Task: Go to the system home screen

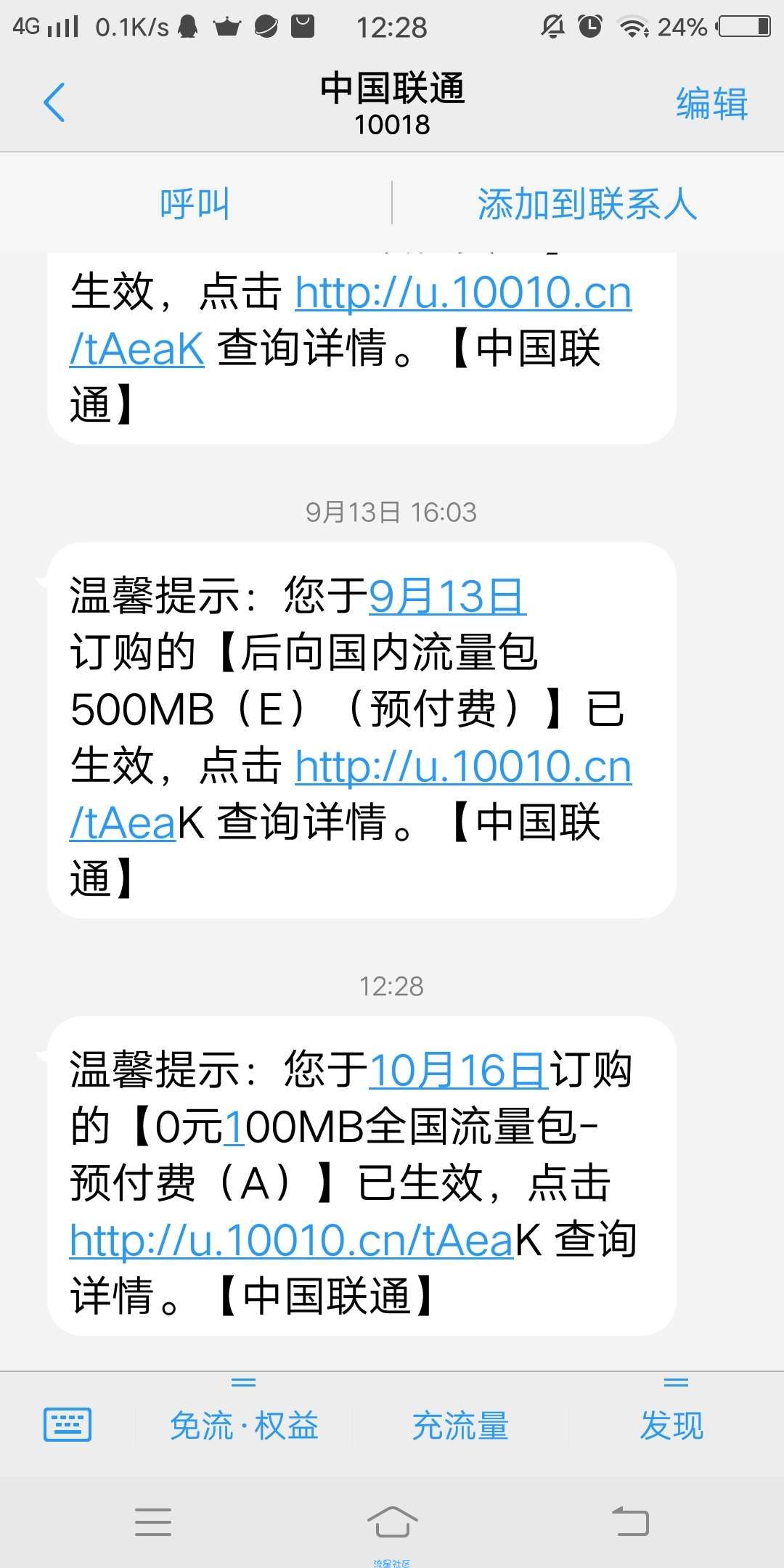Action: pyautogui.click(x=392, y=1521)
